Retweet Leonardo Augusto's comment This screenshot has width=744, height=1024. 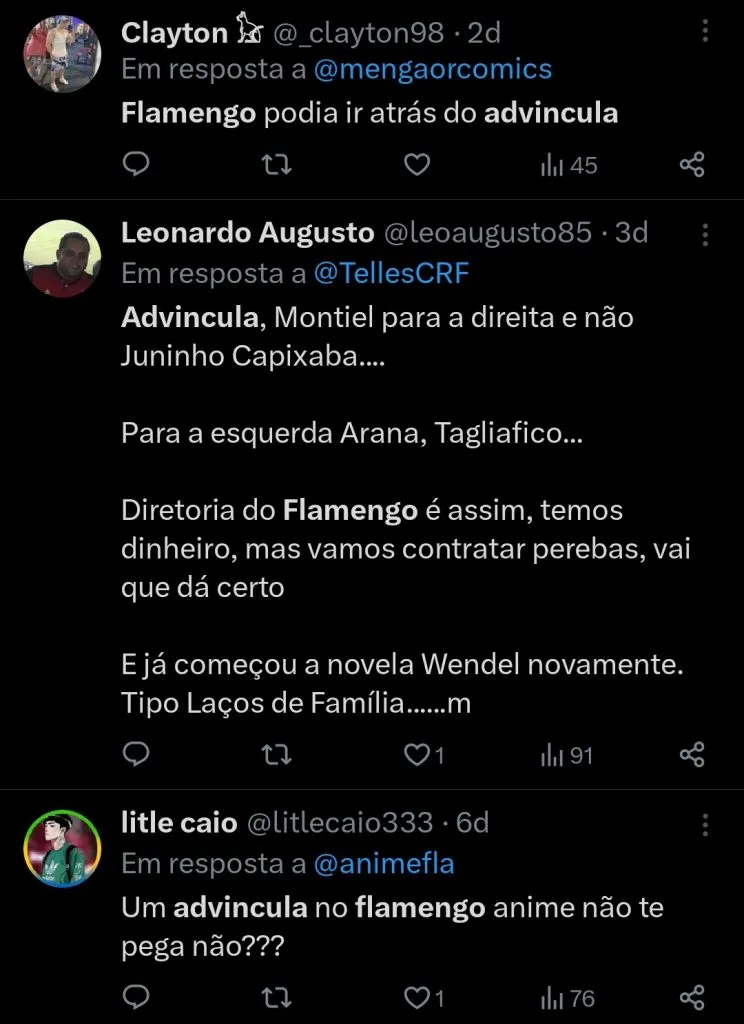coord(276,755)
